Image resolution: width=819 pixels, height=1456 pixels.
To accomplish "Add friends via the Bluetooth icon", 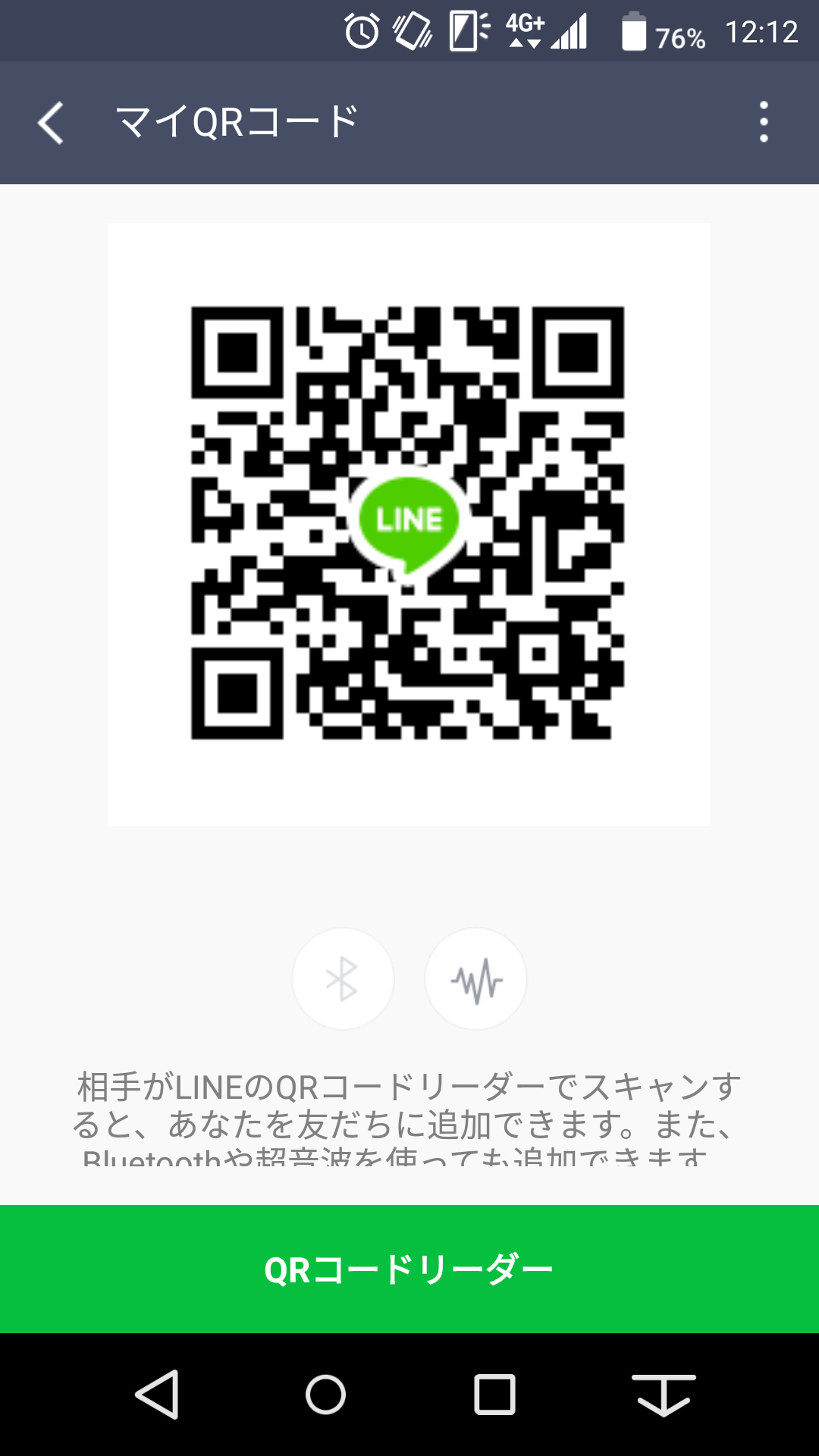I will 343,979.
